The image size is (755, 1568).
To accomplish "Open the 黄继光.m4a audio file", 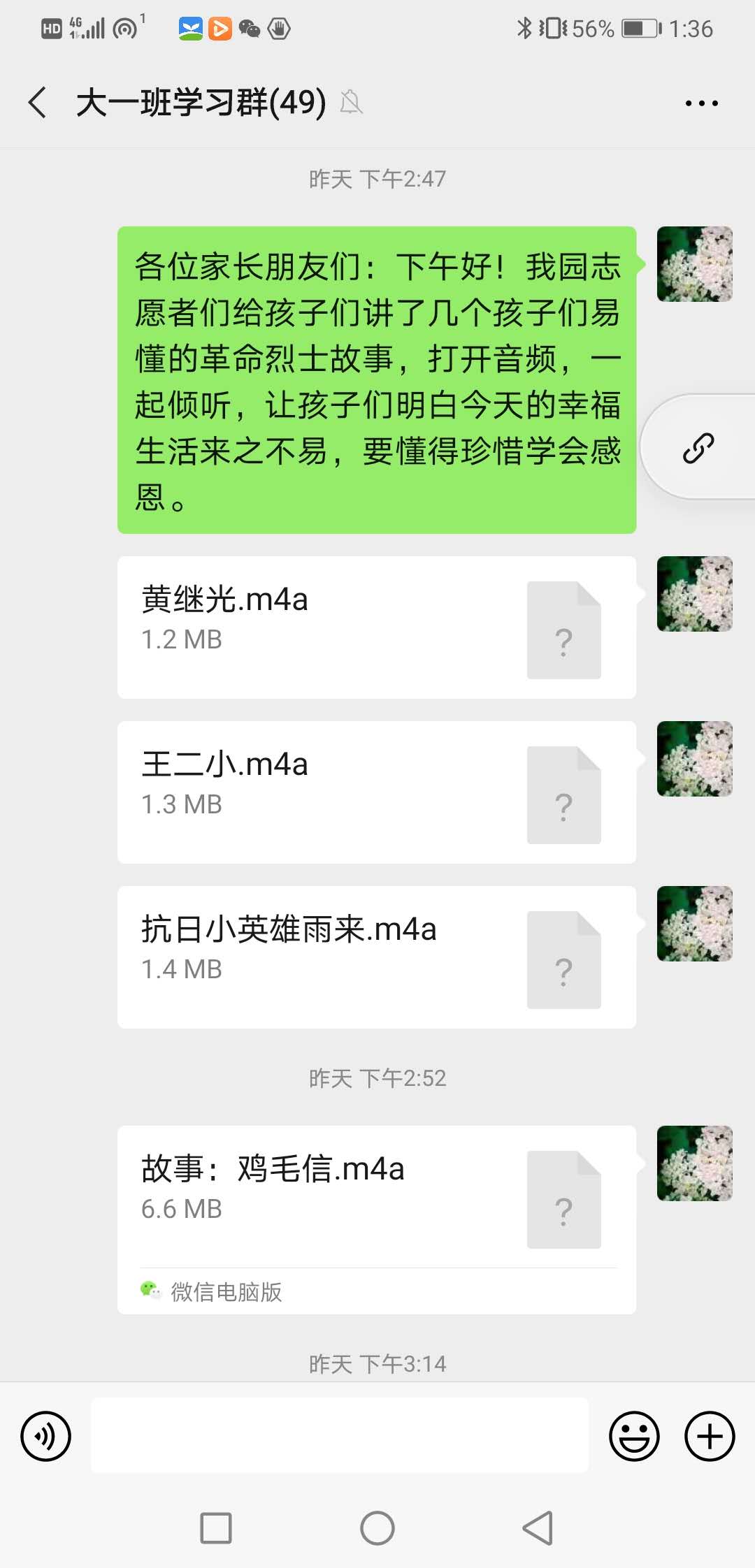I will [x=376, y=627].
